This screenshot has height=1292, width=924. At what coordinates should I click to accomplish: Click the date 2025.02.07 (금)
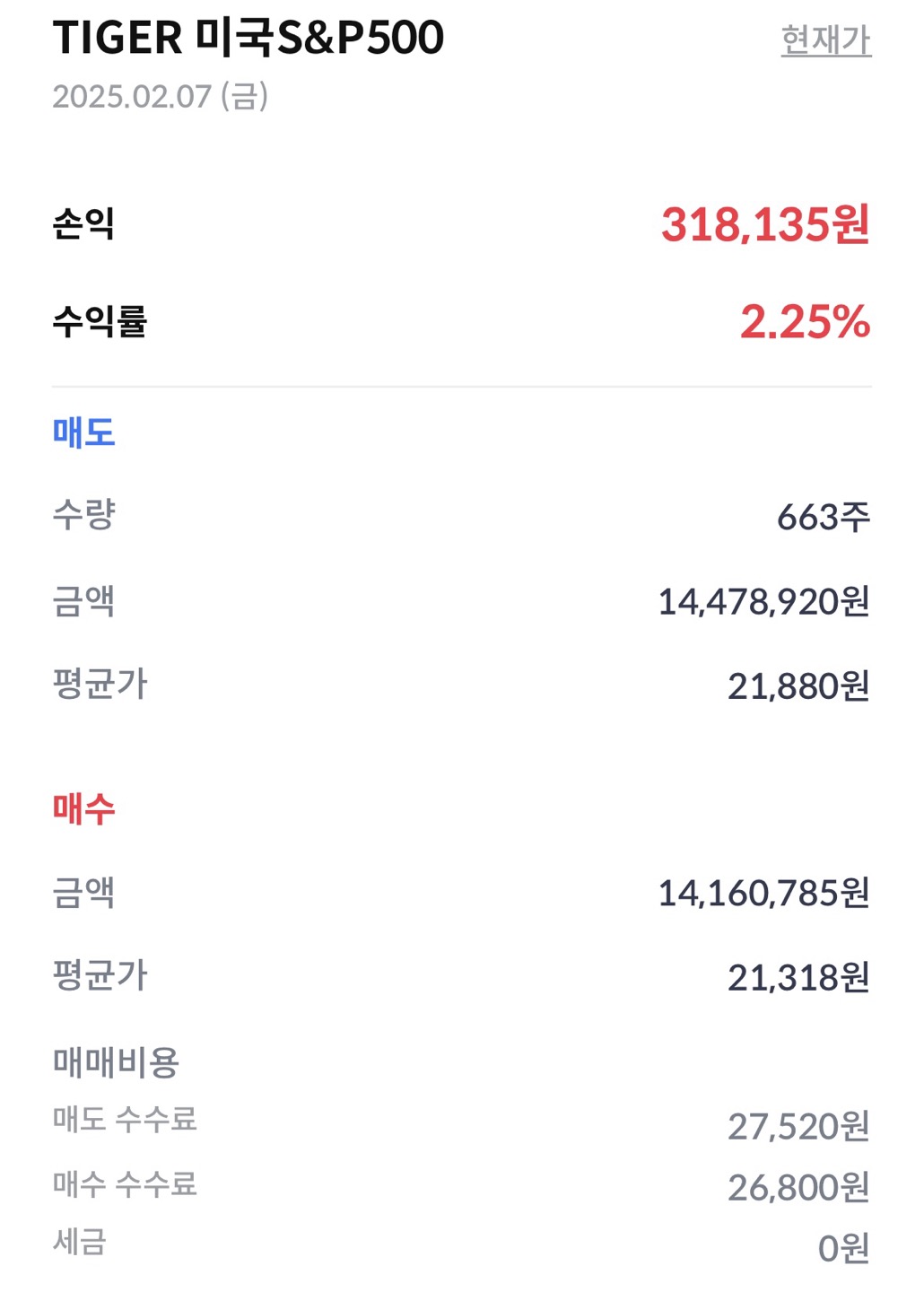click(x=161, y=99)
